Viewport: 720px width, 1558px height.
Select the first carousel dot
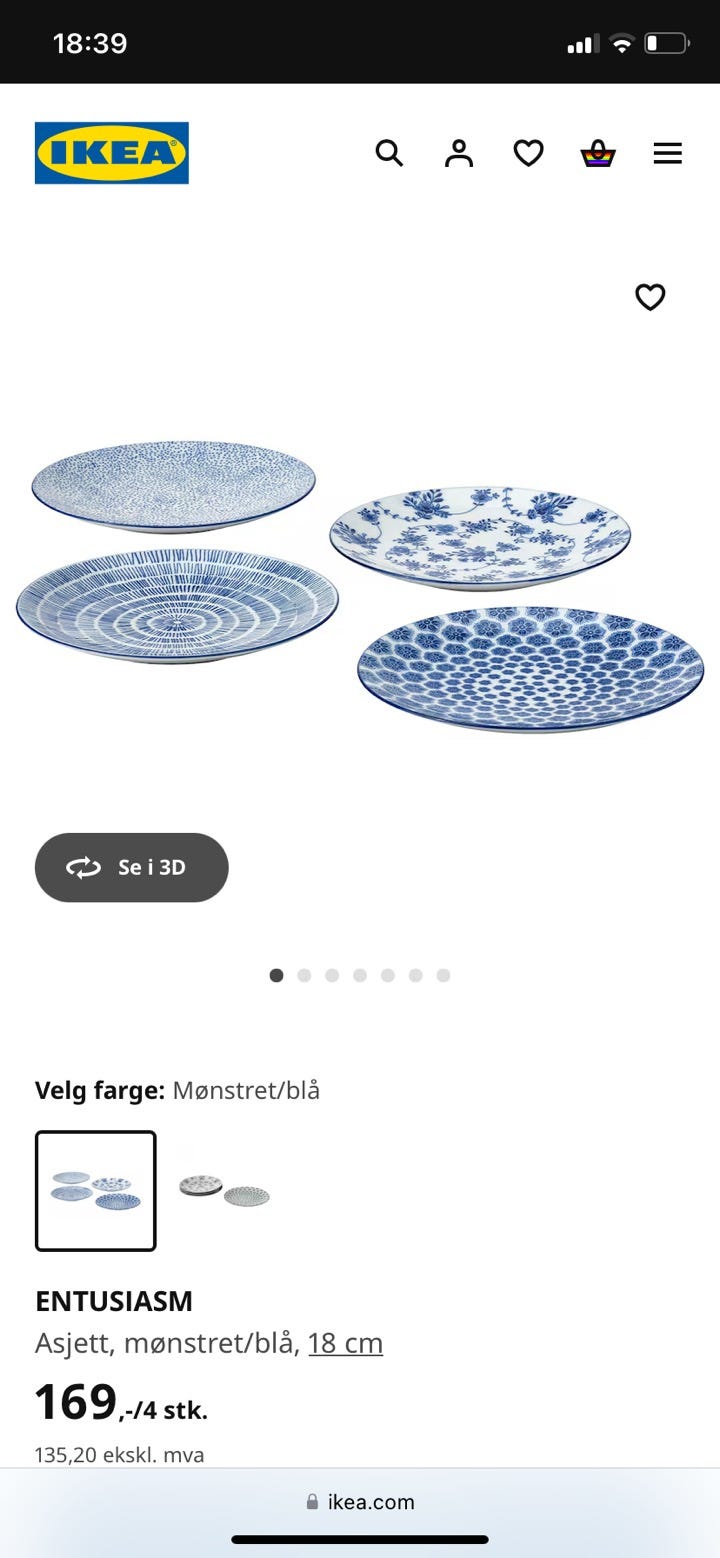pos(276,975)
